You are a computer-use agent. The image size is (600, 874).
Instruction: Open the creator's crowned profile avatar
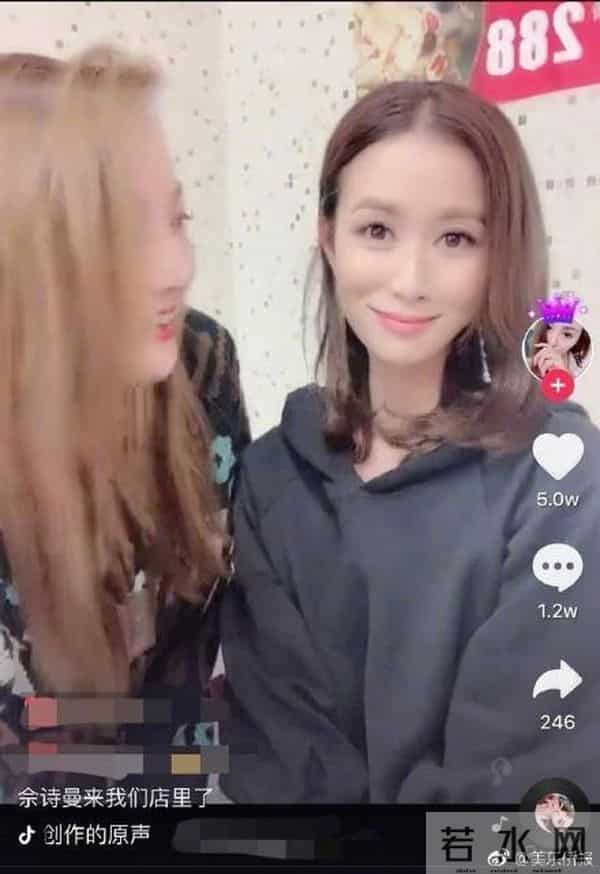point(557,345)
